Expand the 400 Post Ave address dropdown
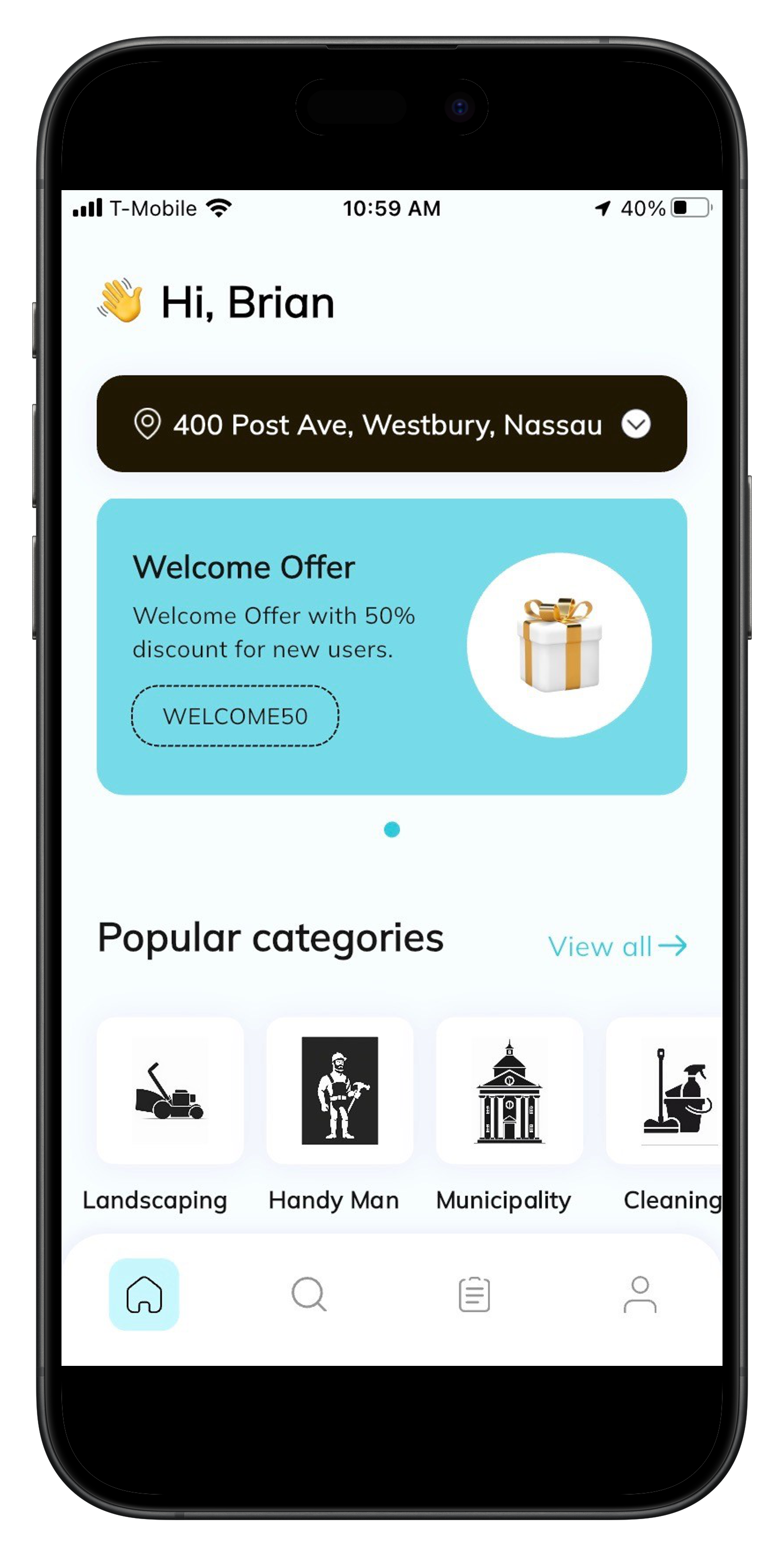The height and width of the screenshot is (1556, 784). (x=635, y=424)
